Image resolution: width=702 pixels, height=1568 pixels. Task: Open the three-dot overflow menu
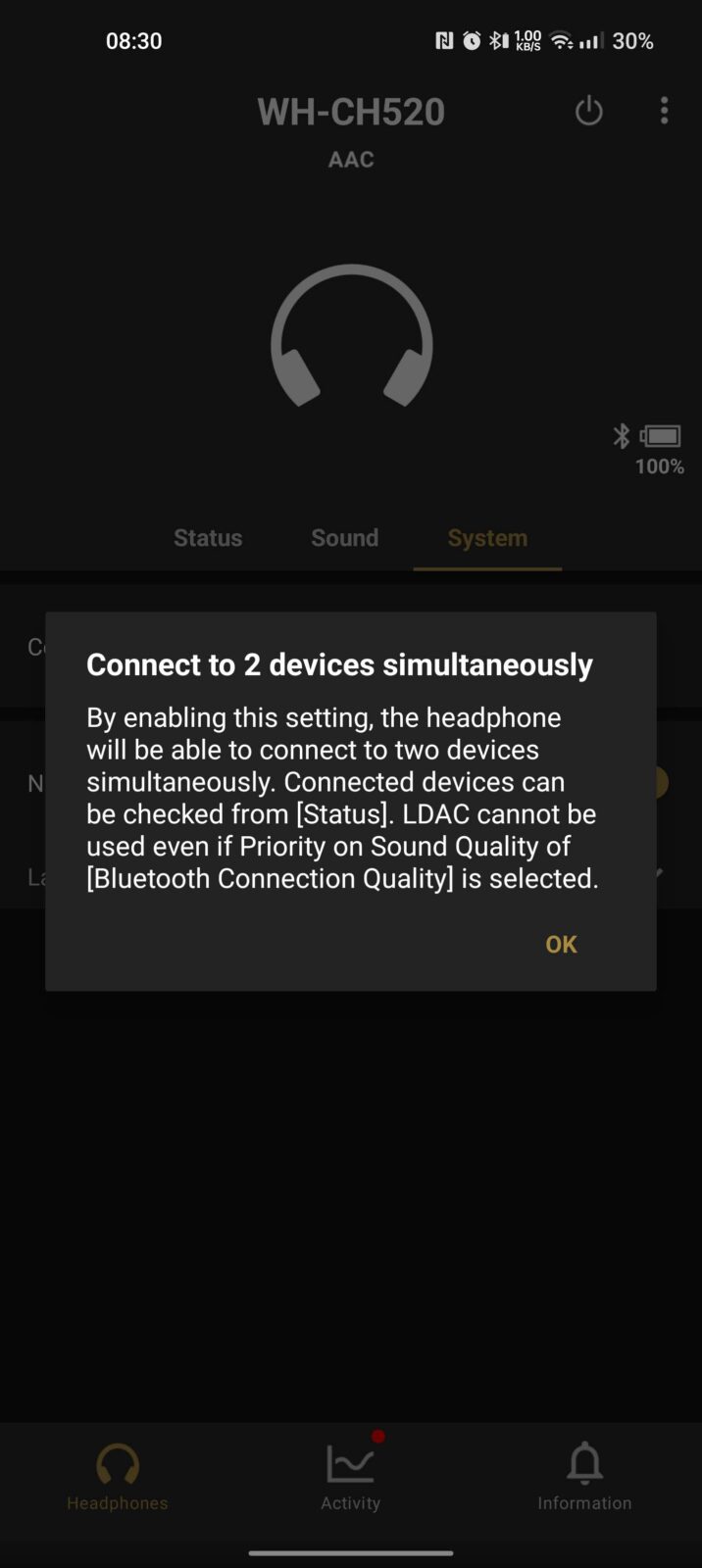click(x=664, y=111)
